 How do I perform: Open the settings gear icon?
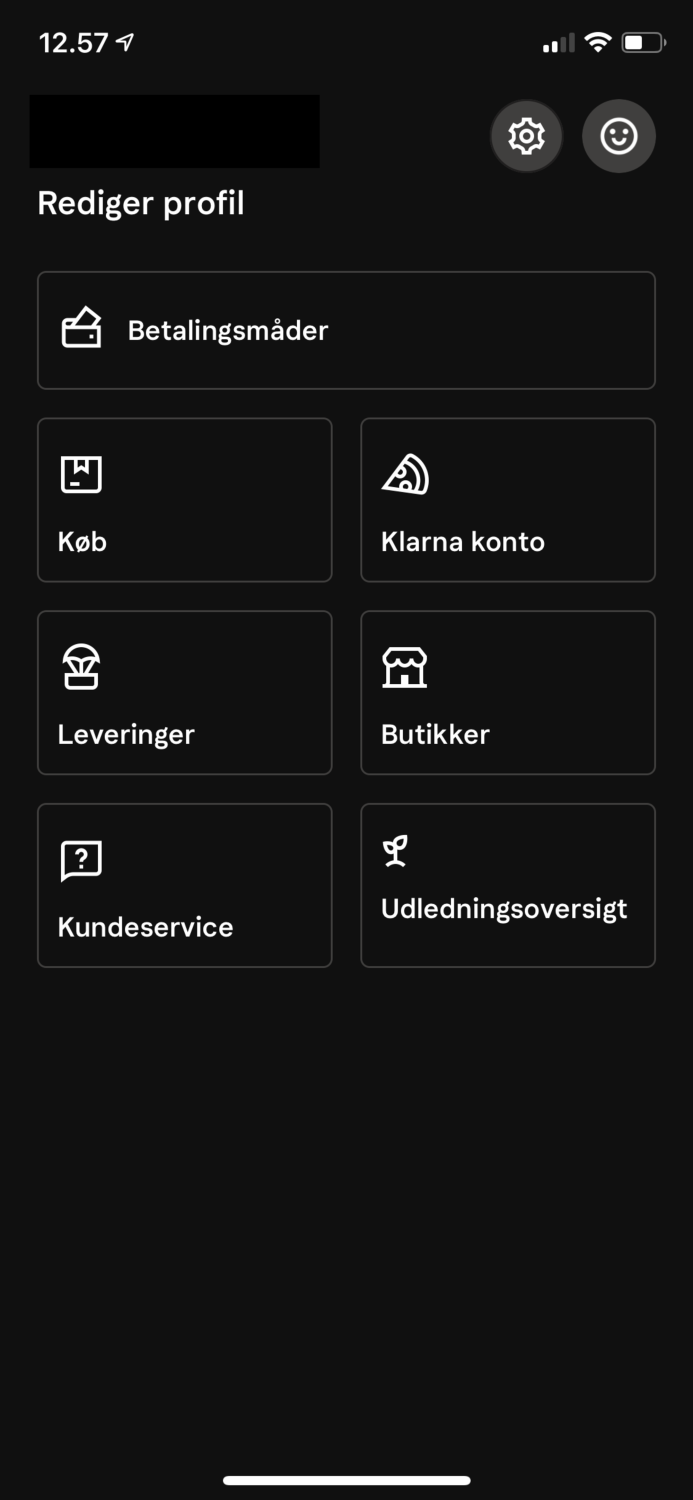point(526,136)
